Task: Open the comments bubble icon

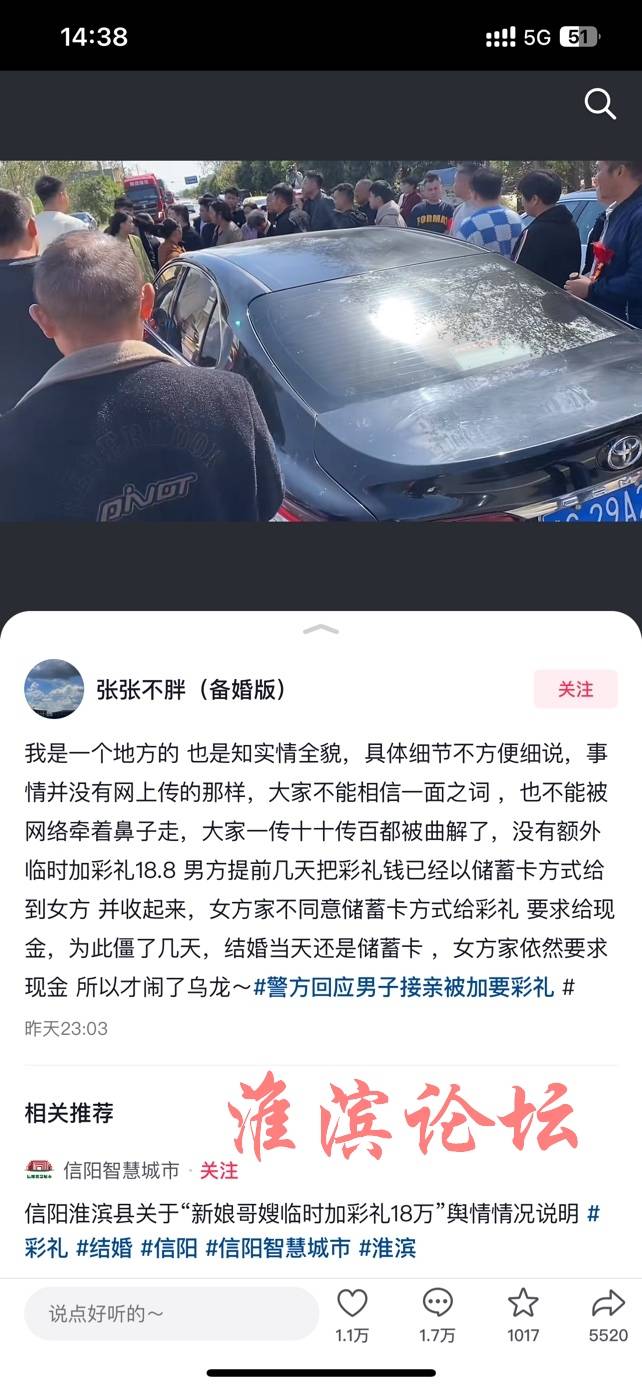Action: 437,1303
